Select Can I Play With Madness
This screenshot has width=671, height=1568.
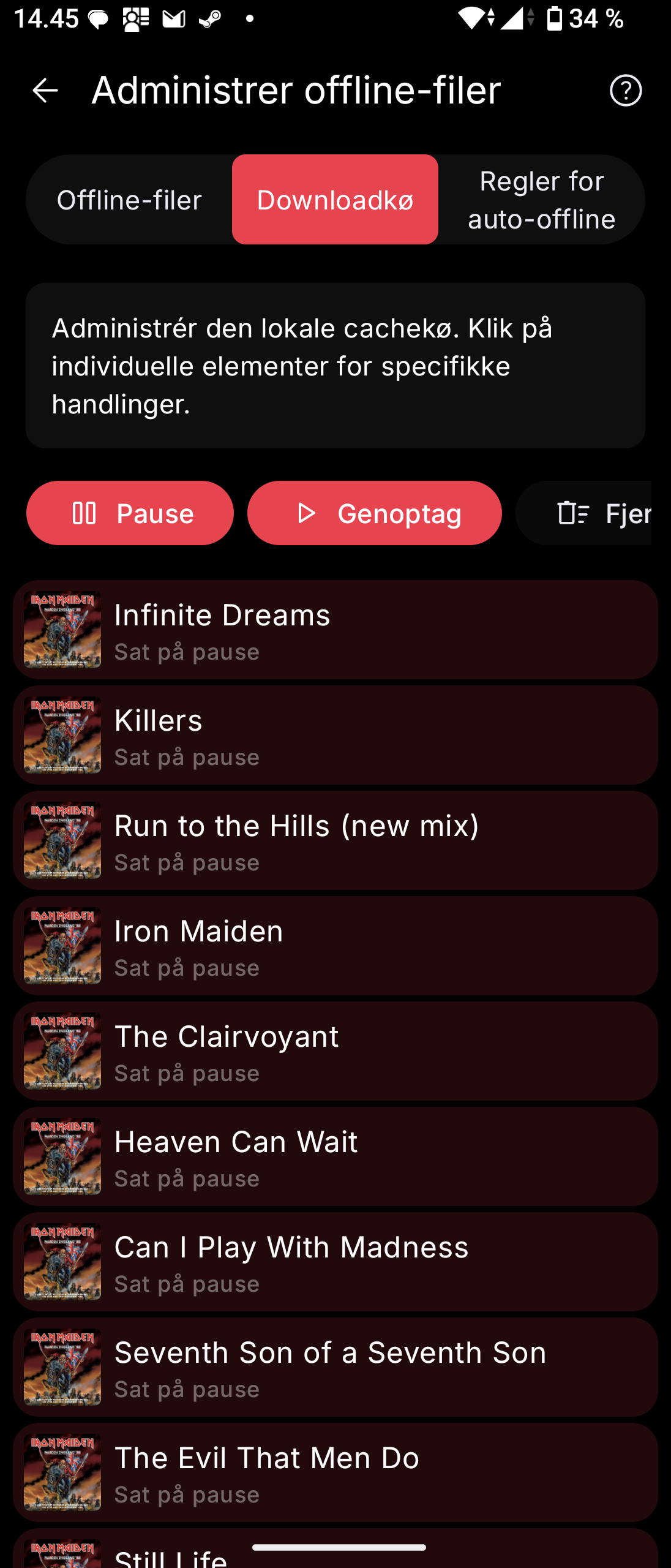[335, 1262]
